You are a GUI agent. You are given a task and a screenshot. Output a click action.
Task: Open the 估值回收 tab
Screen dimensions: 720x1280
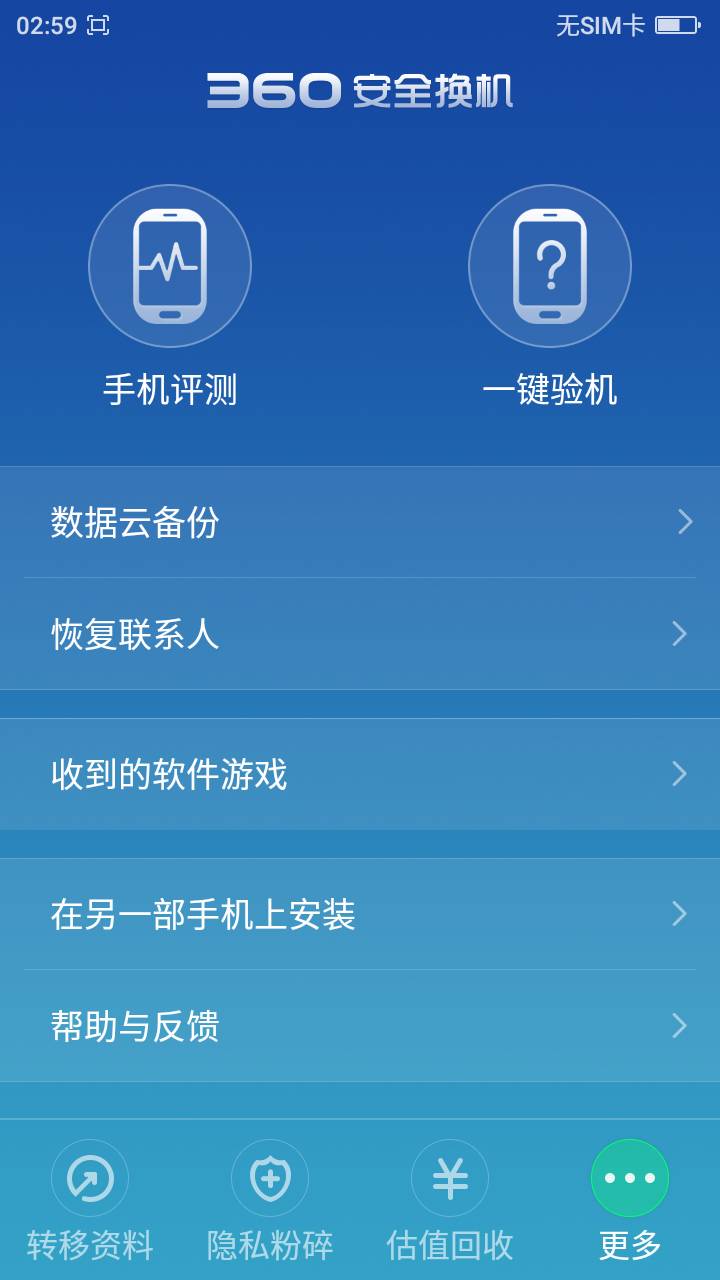(450, 1200)
